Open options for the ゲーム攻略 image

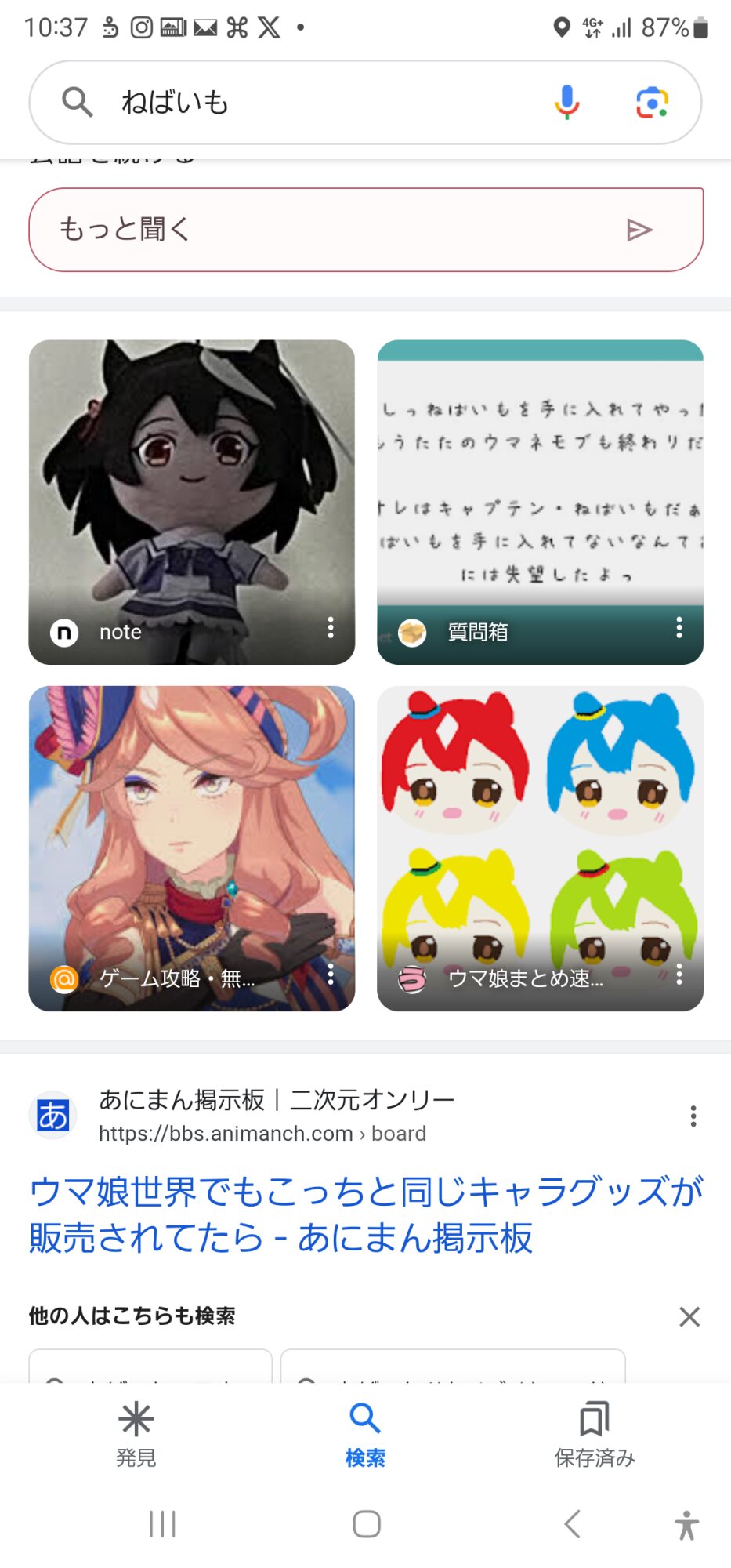tap(331, 974)
